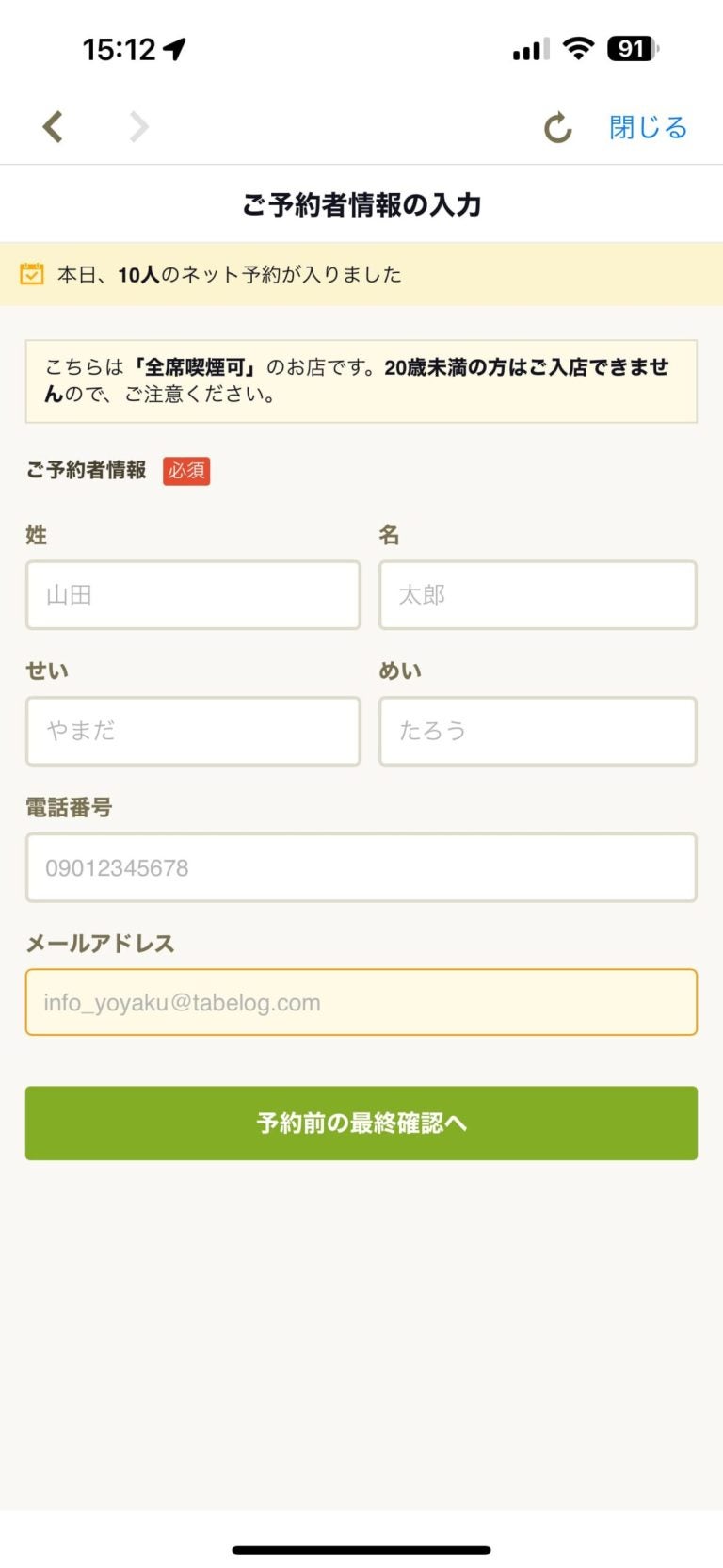Tap the forward navigation arrow

coord(138,126)
